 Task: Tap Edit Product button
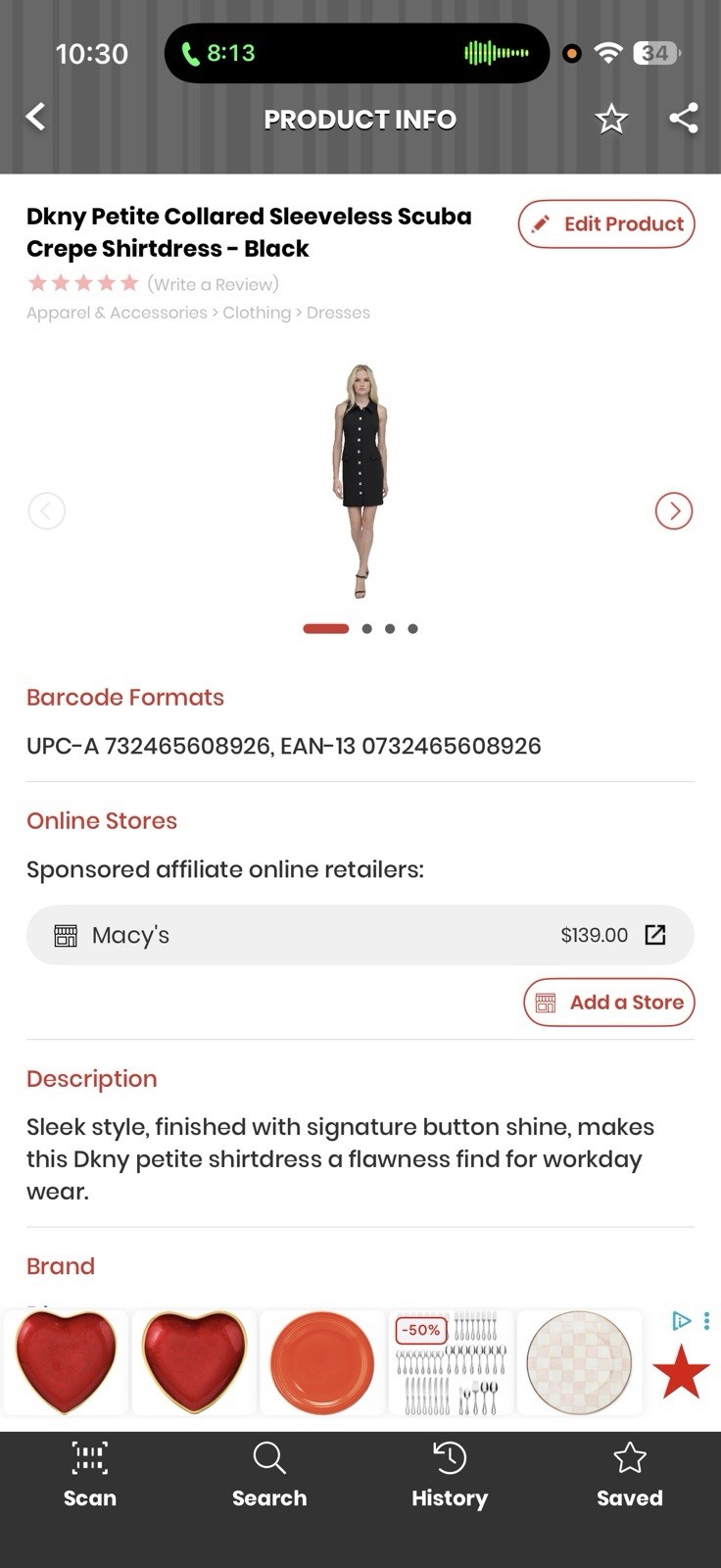pyautogui.click(x=606, y=223)
